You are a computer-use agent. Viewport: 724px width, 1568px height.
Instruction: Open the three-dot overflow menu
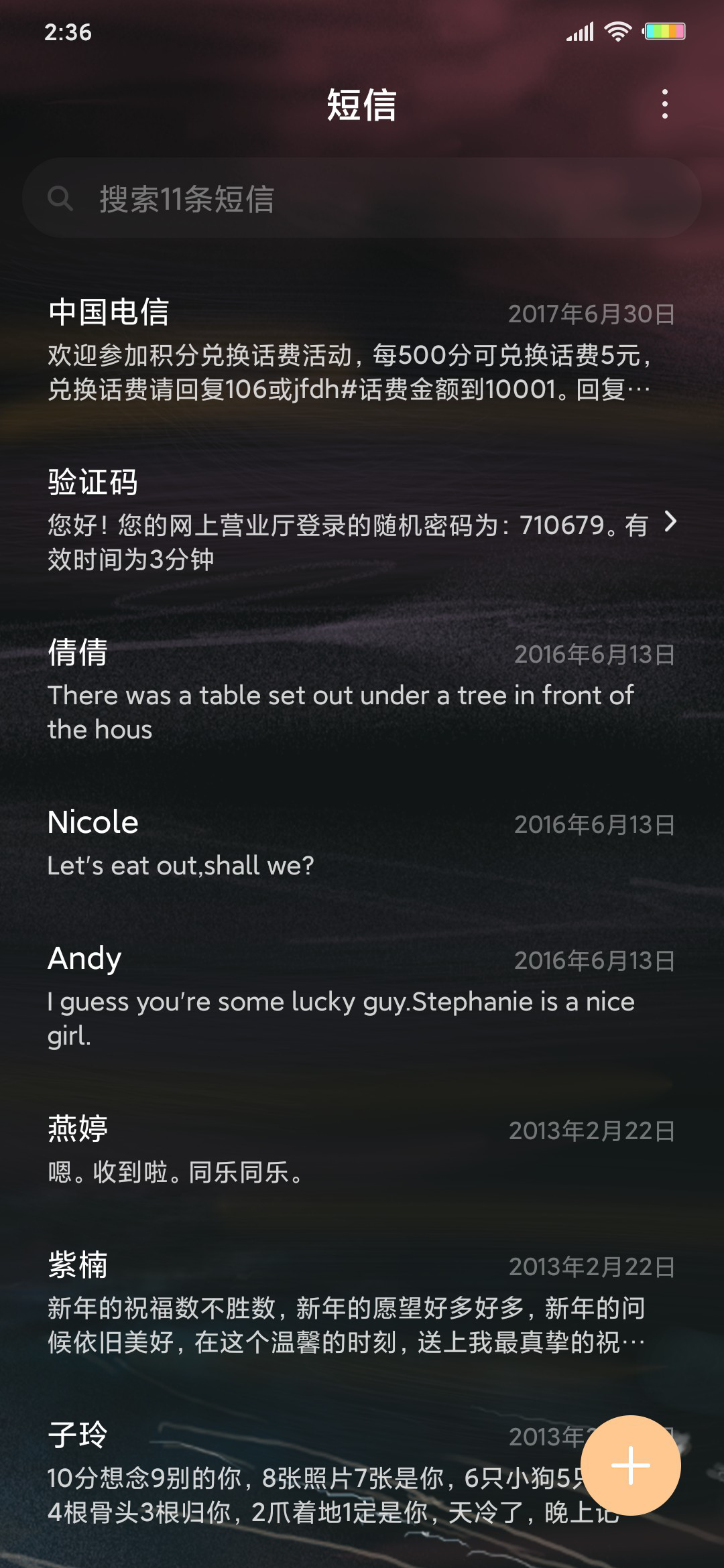tap(664, 105)
